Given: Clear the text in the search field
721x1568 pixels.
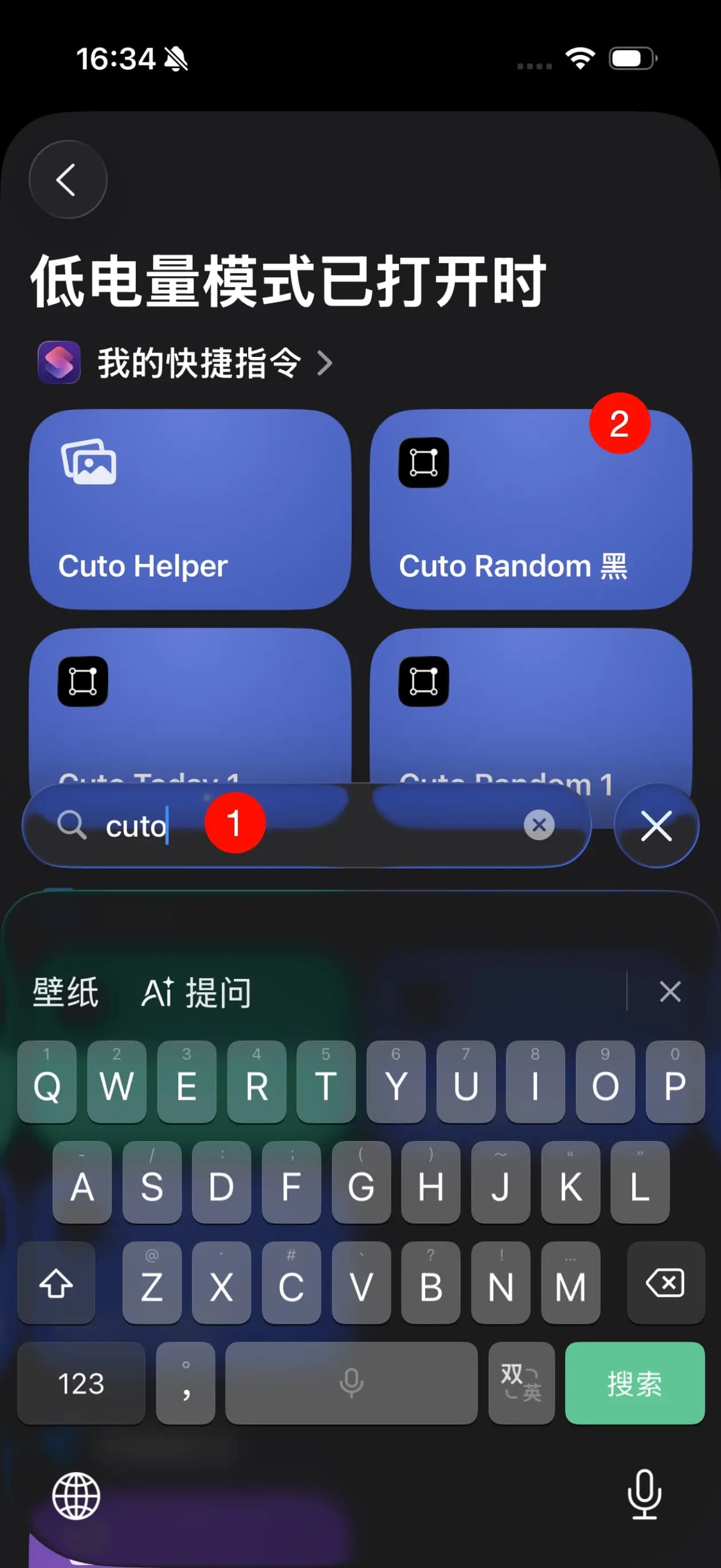Looking at the screenshot, I should click(539, 825).
